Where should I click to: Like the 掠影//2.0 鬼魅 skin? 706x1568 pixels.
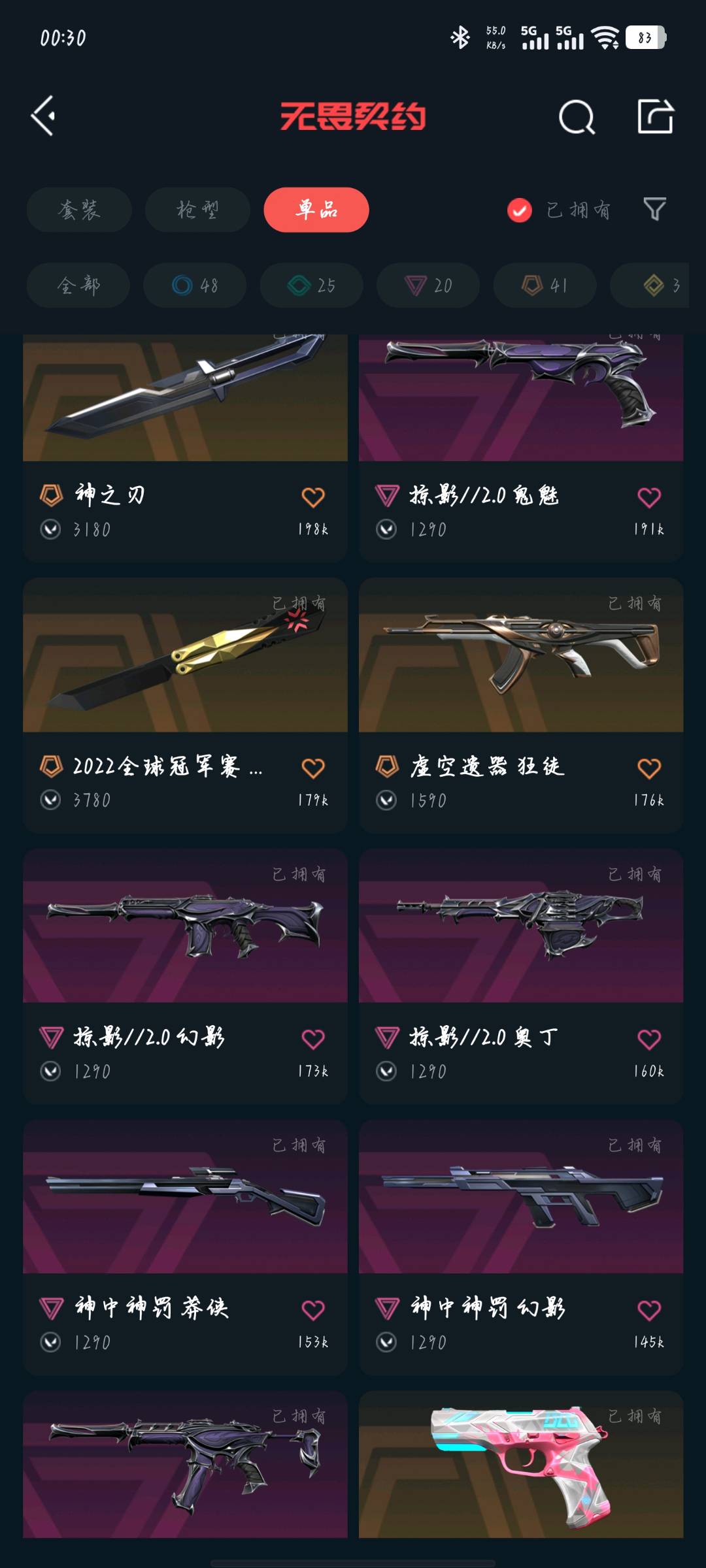point(649,497)
